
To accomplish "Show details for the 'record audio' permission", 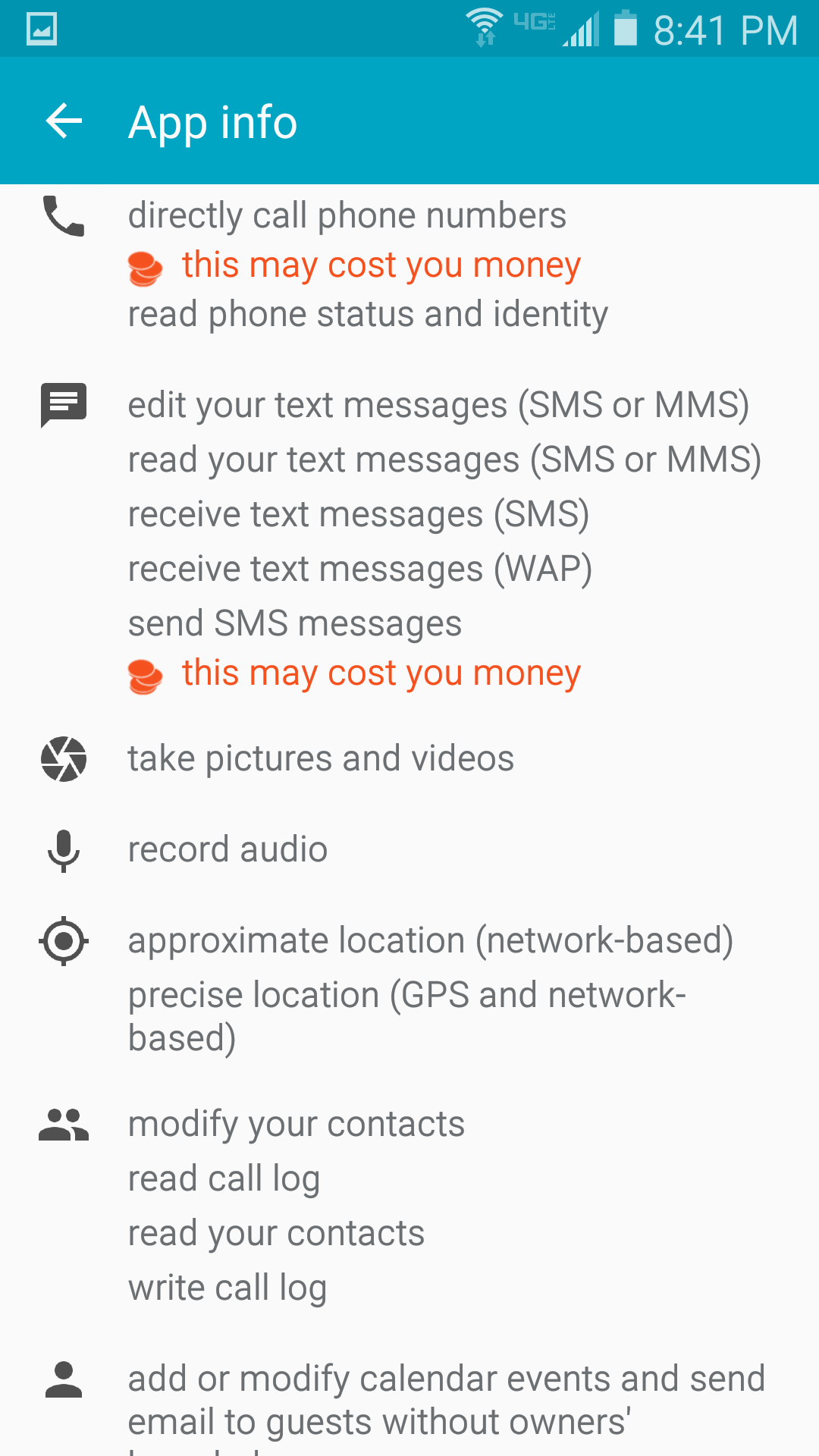I will click(227, 850).
